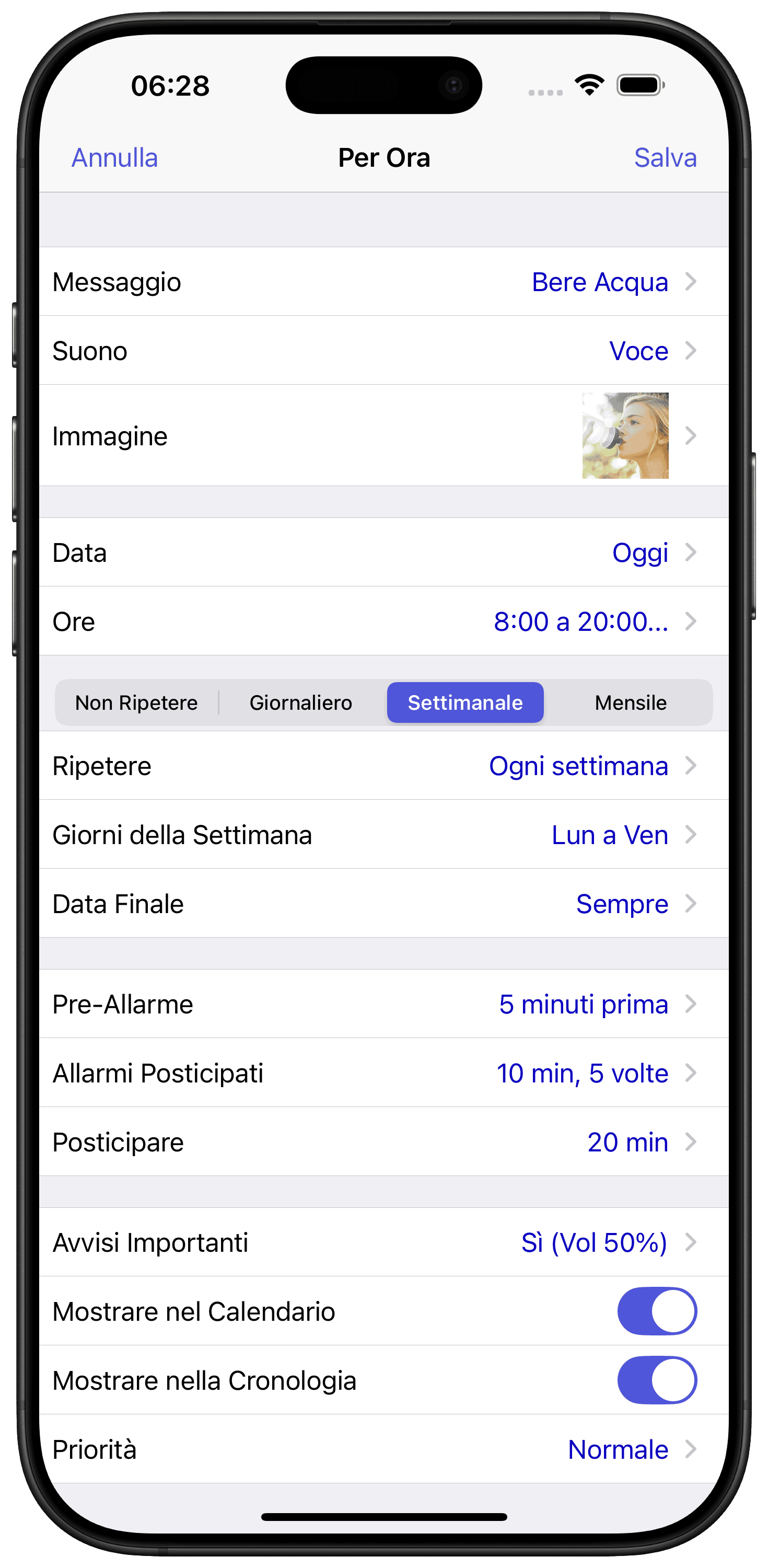This screenshot has height=1568, width=768.
Task: Toggle Mostrare nella Cronologia off
Action: tap(657, 1380)
